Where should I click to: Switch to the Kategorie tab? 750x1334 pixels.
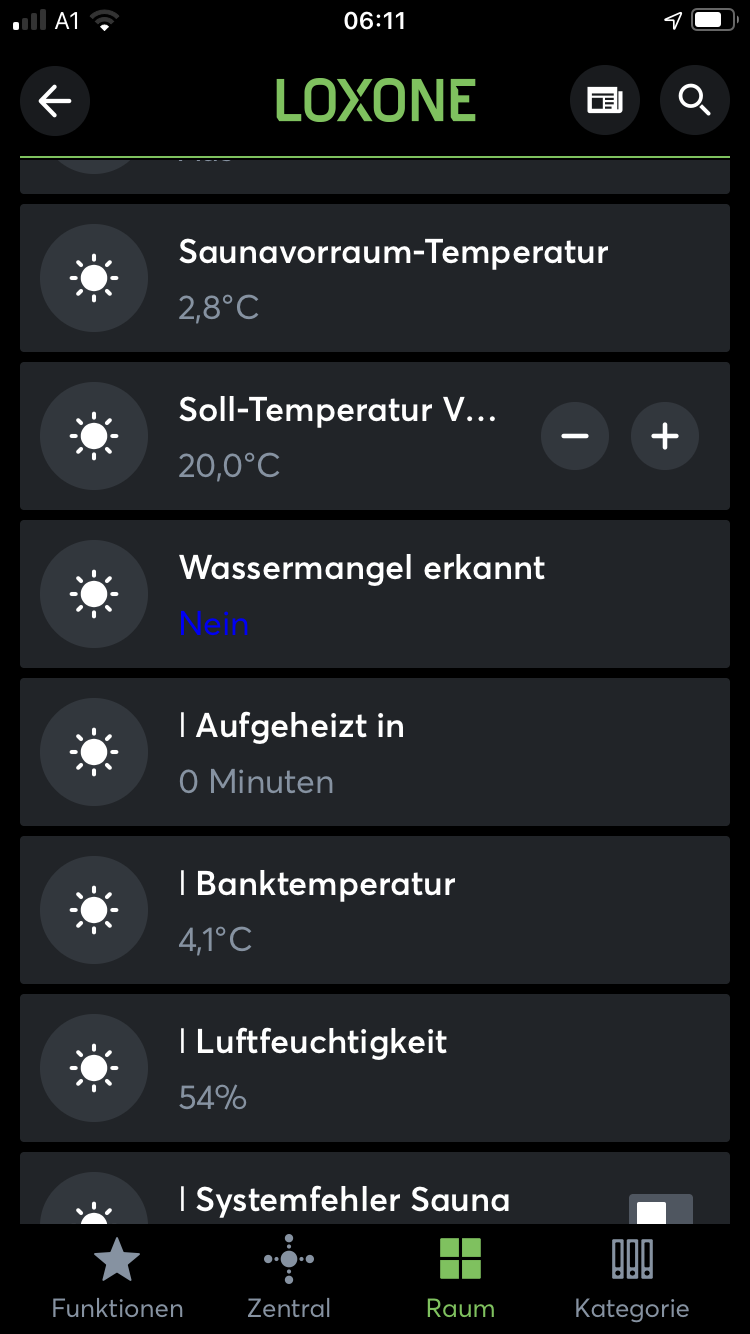[x=632, y=1277]
